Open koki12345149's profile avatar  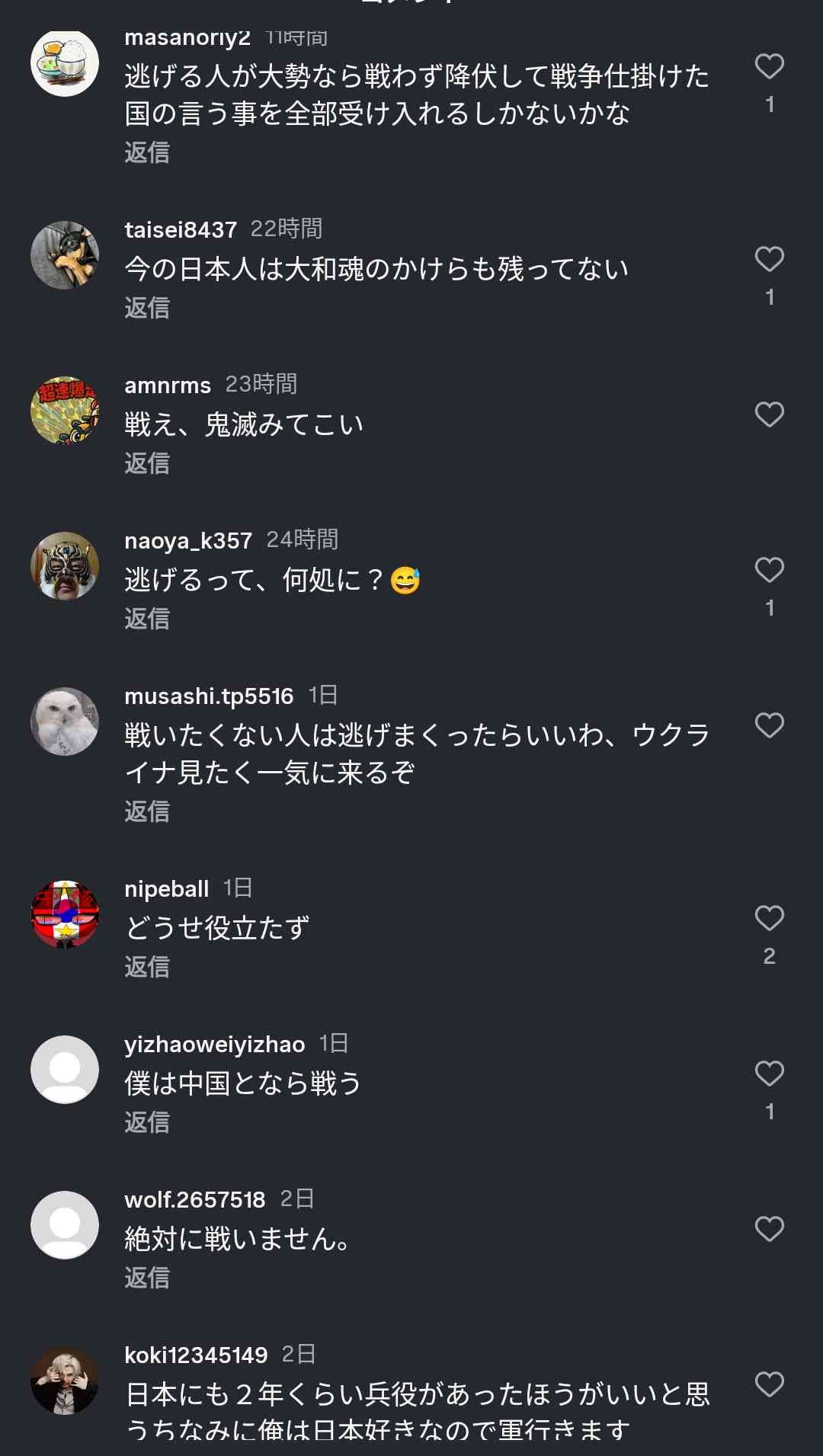tap(65, 1381)
